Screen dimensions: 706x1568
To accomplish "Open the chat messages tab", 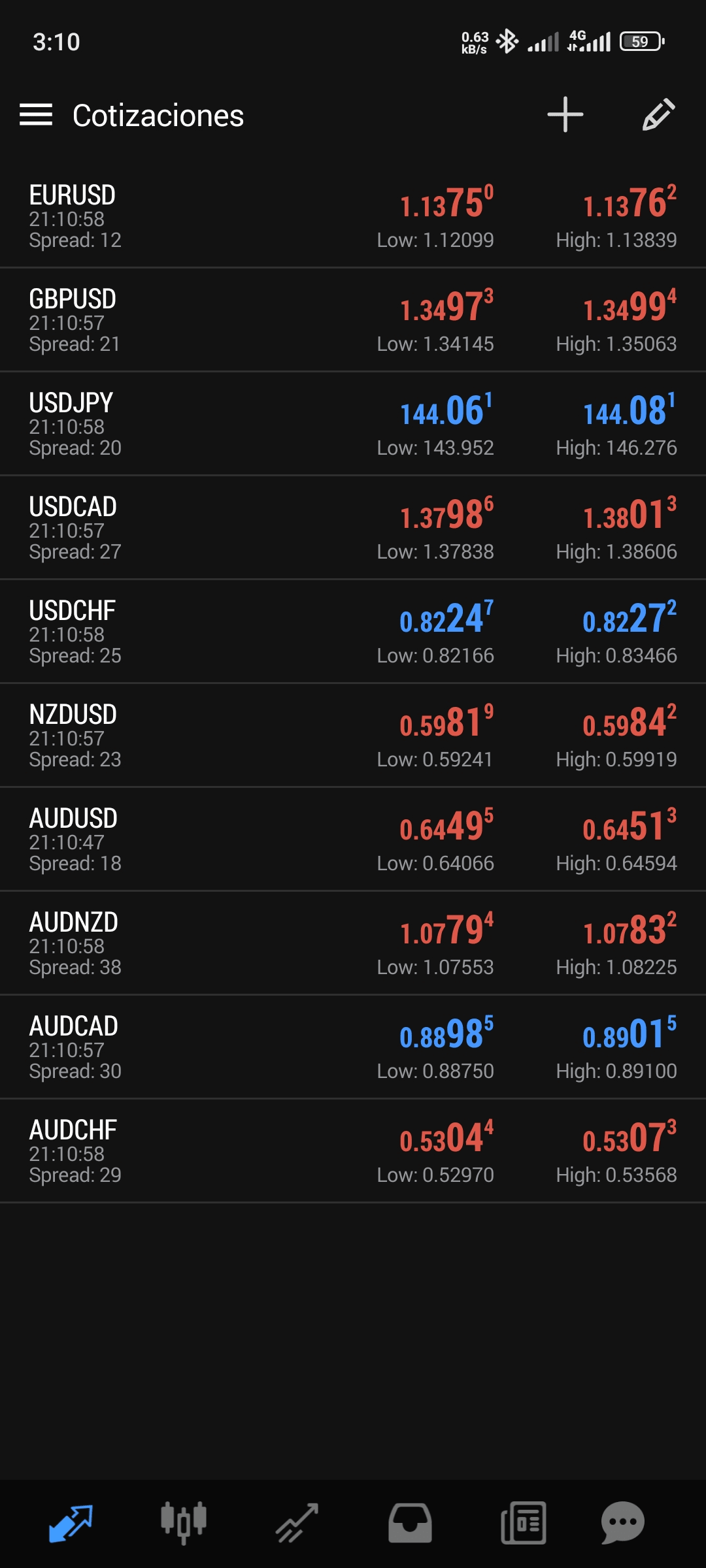I will (x=622, y=1523).
